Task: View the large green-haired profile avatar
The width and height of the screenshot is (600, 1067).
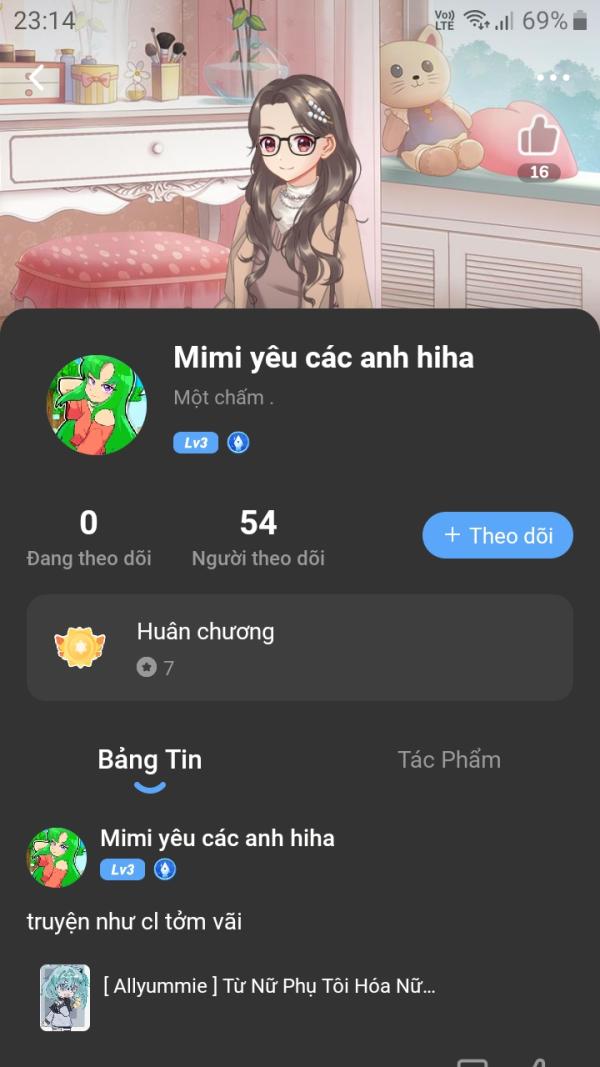Action: [97, 405]
